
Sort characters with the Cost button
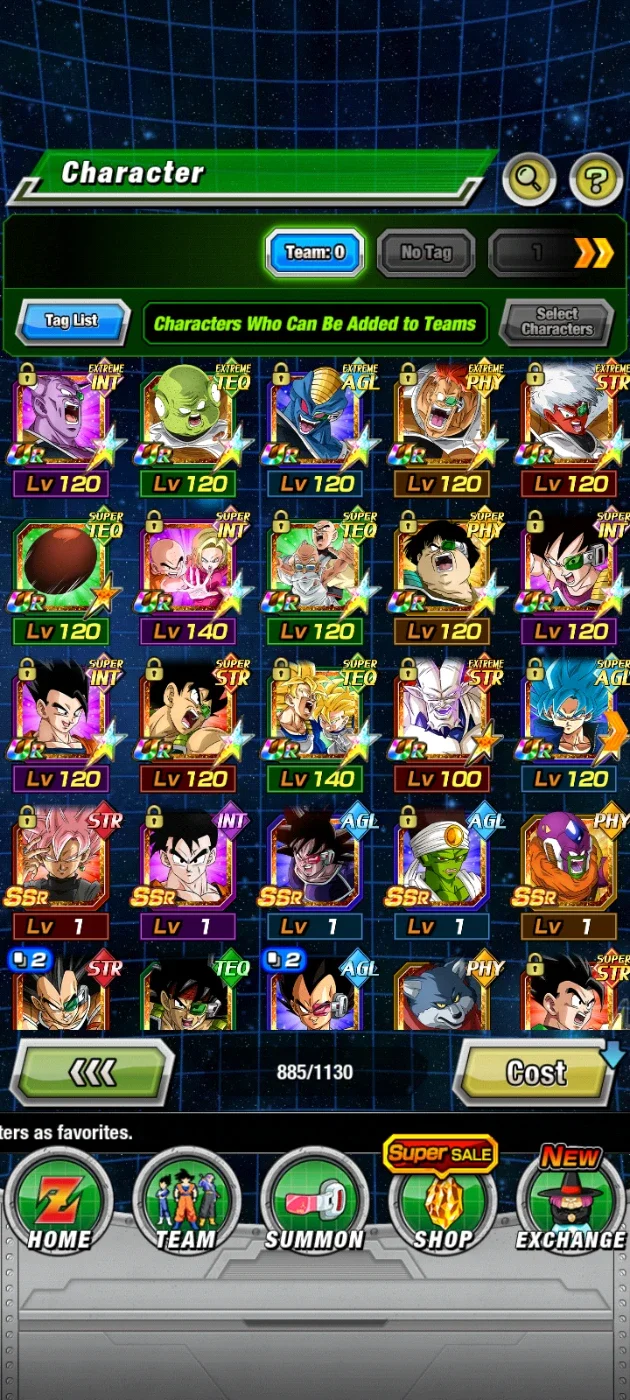pos(537,1073)
